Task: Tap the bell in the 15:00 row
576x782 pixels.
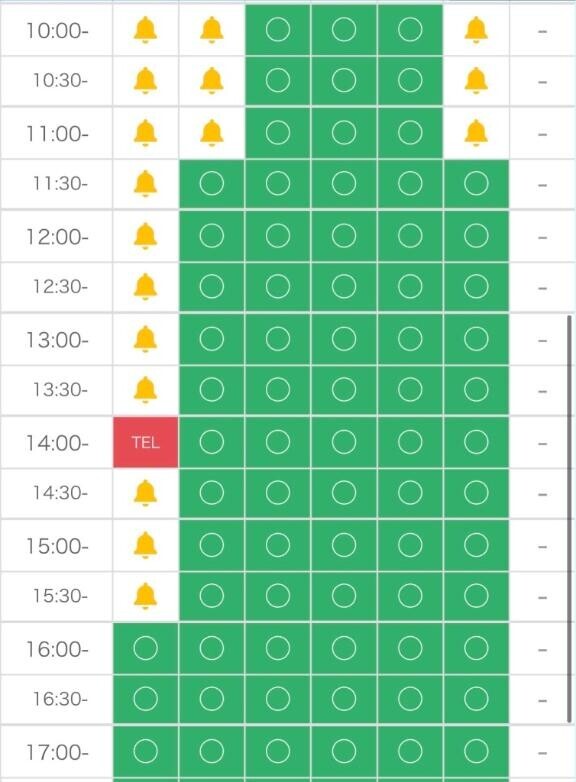Action: (x=146, y=545)
